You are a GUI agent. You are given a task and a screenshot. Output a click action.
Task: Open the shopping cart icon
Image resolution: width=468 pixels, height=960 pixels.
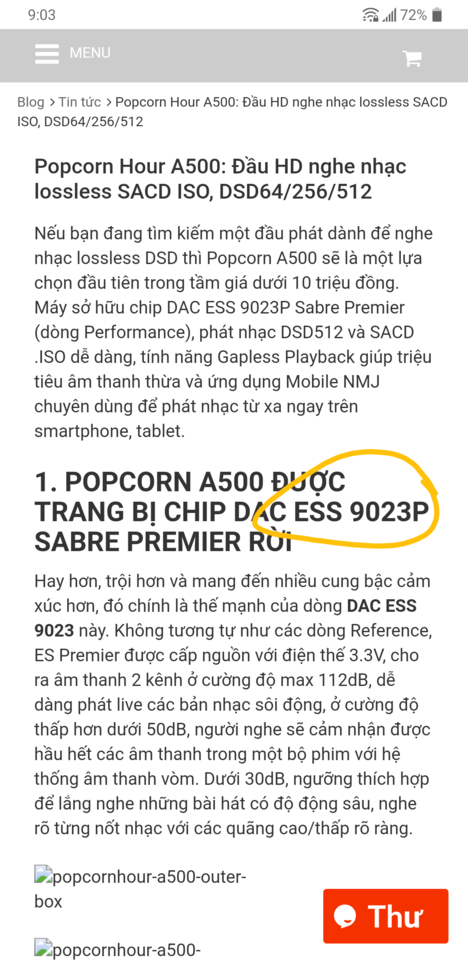click(x=412, y=59)
